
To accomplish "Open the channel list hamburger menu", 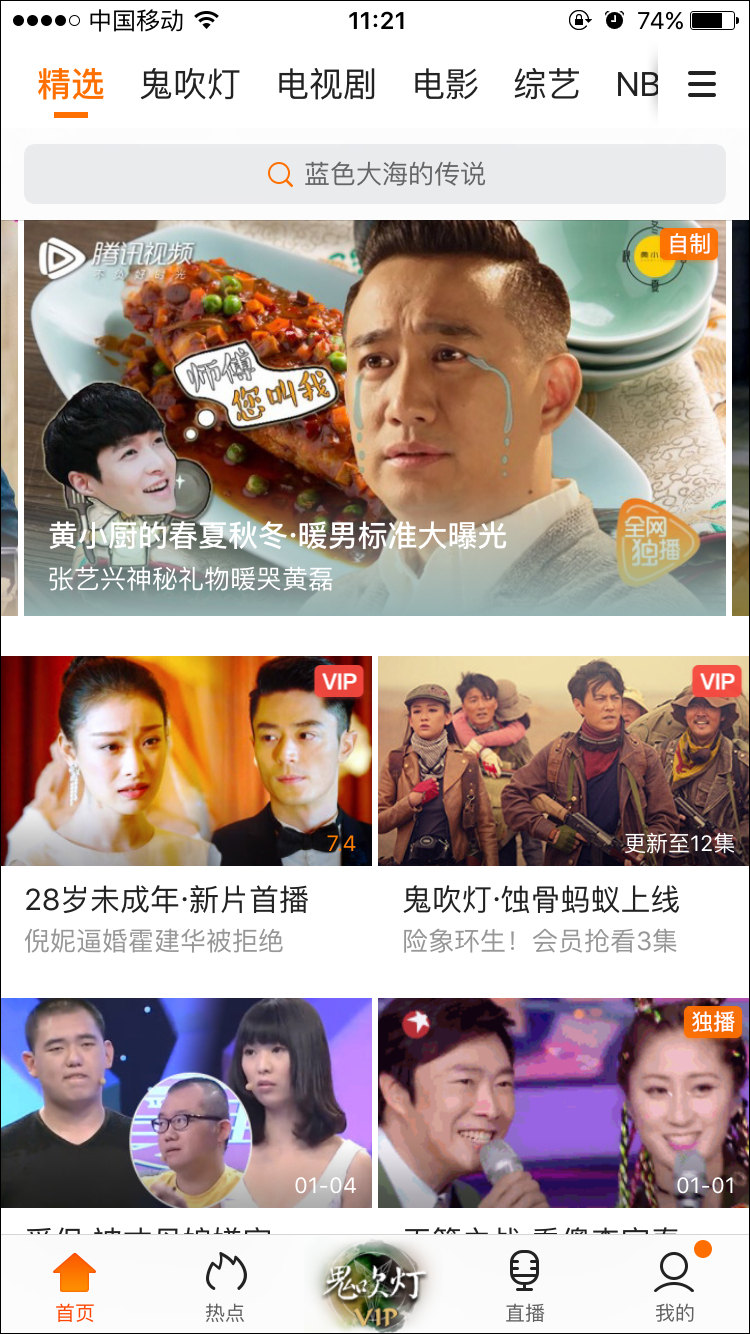I will (x=702, y=85).
